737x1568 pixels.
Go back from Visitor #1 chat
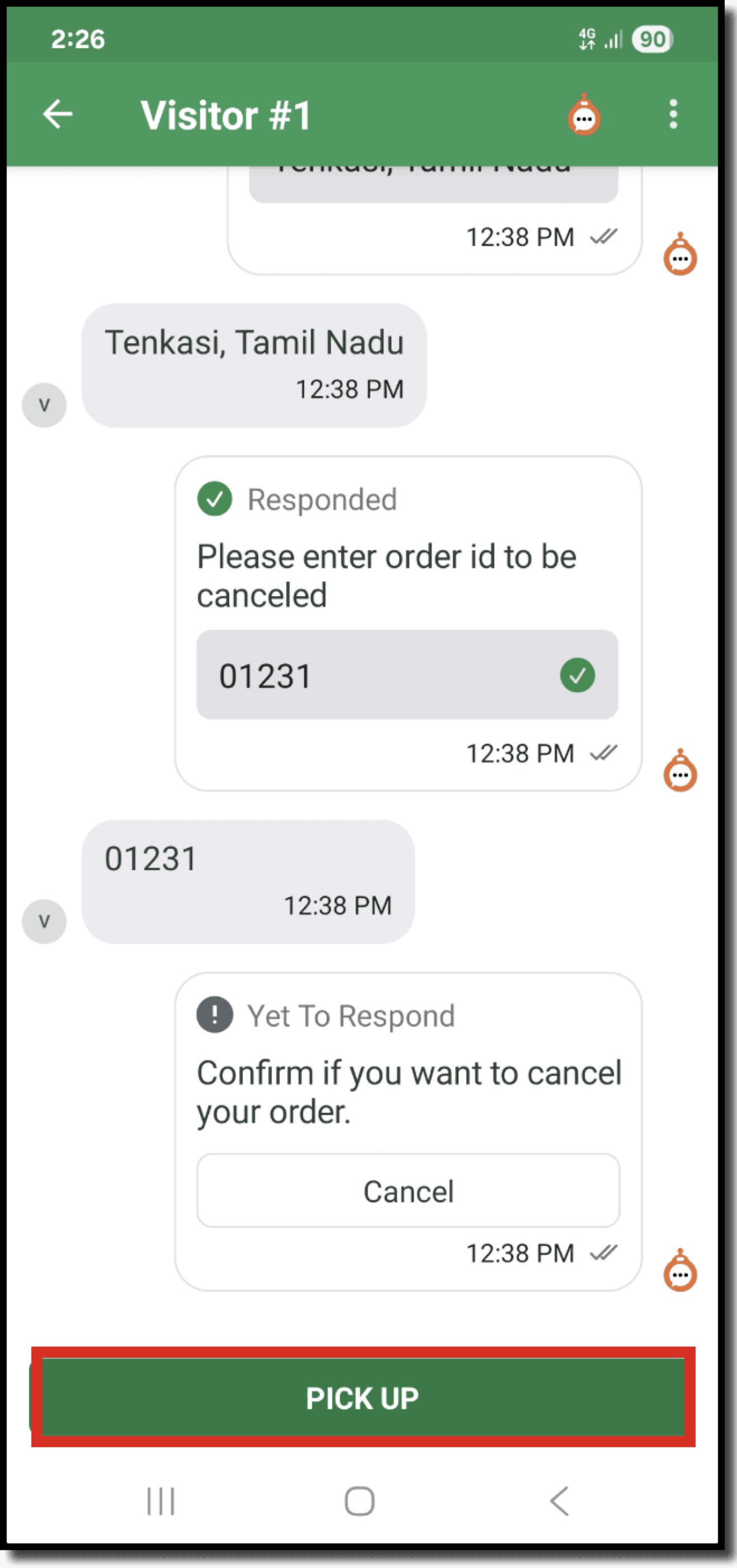point(58,114)
